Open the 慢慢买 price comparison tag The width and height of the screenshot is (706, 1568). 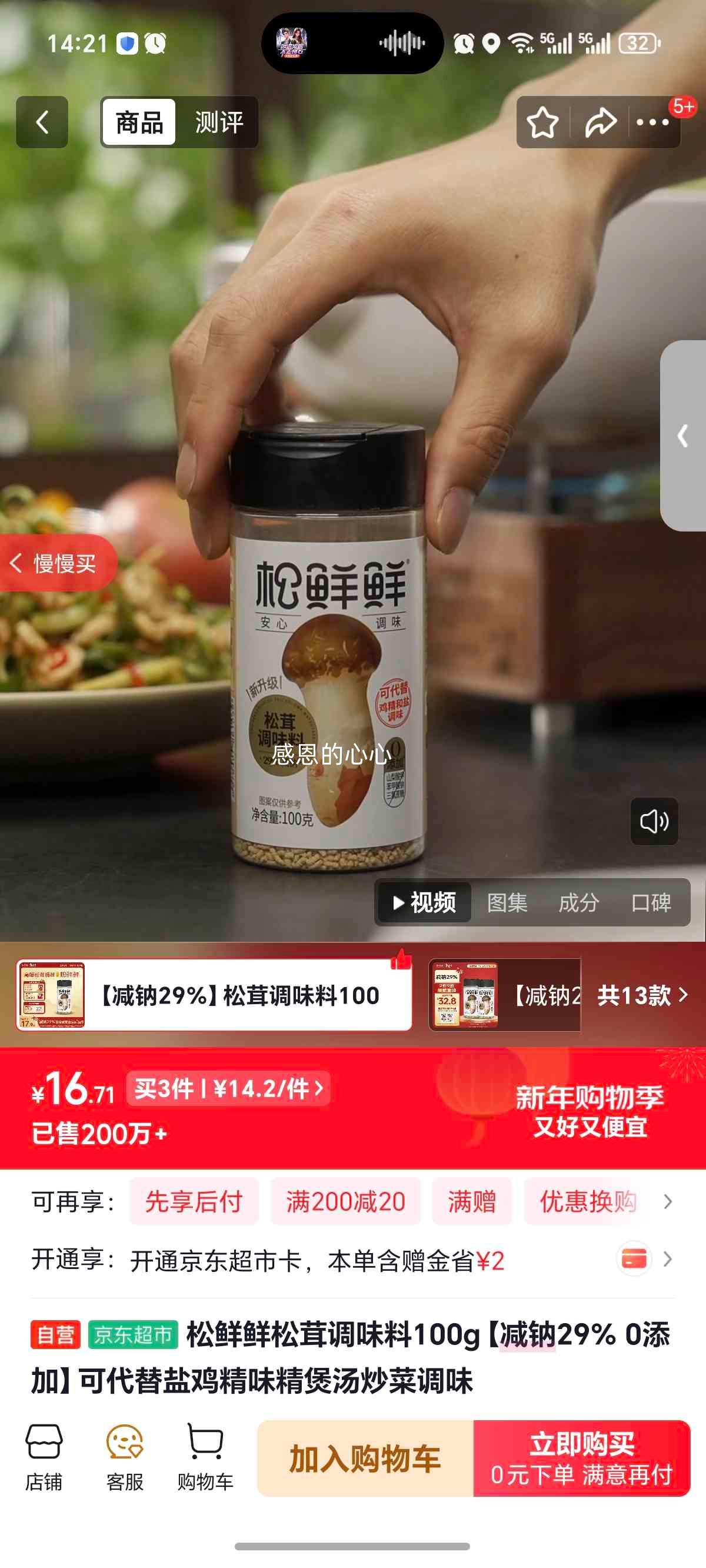[x=58, y=563]
